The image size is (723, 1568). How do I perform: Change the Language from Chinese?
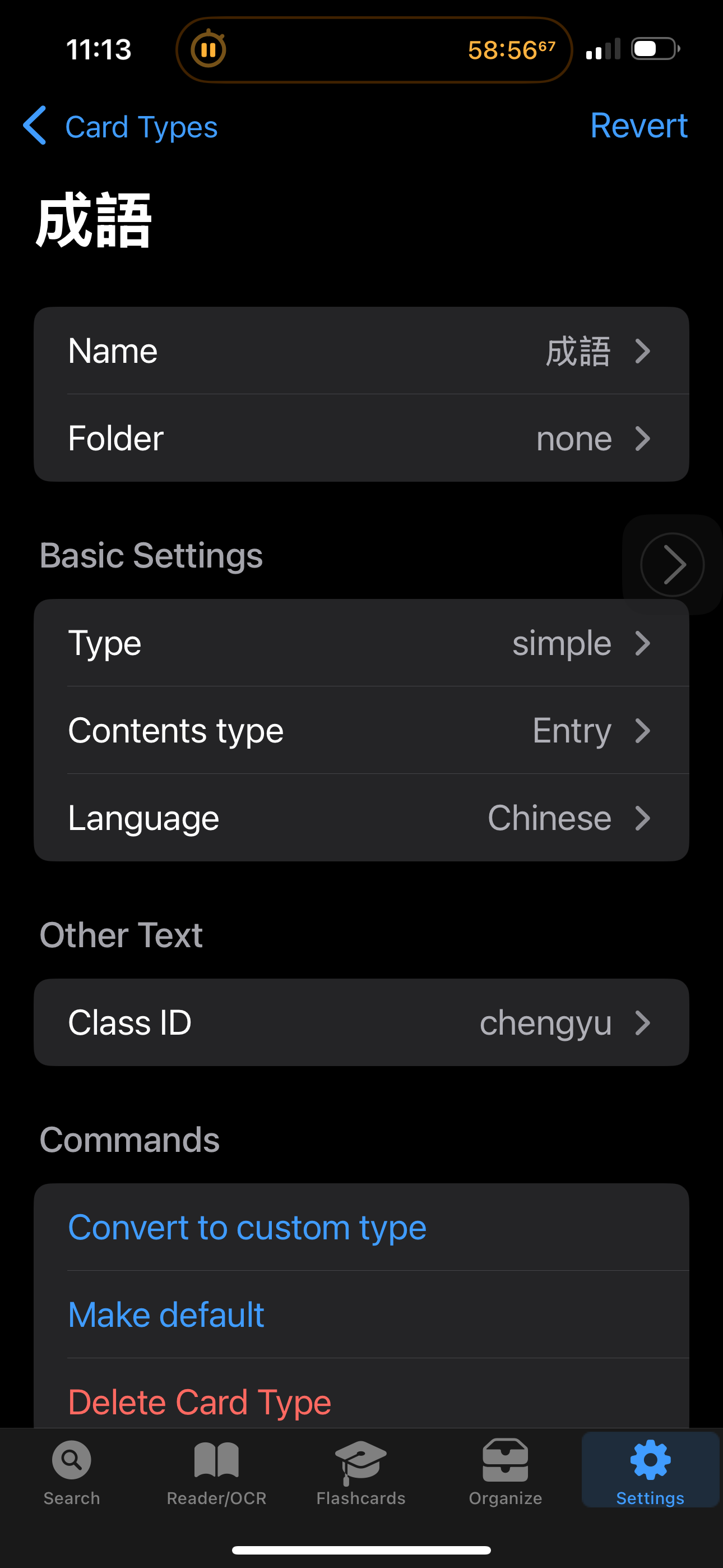(361, 818)
